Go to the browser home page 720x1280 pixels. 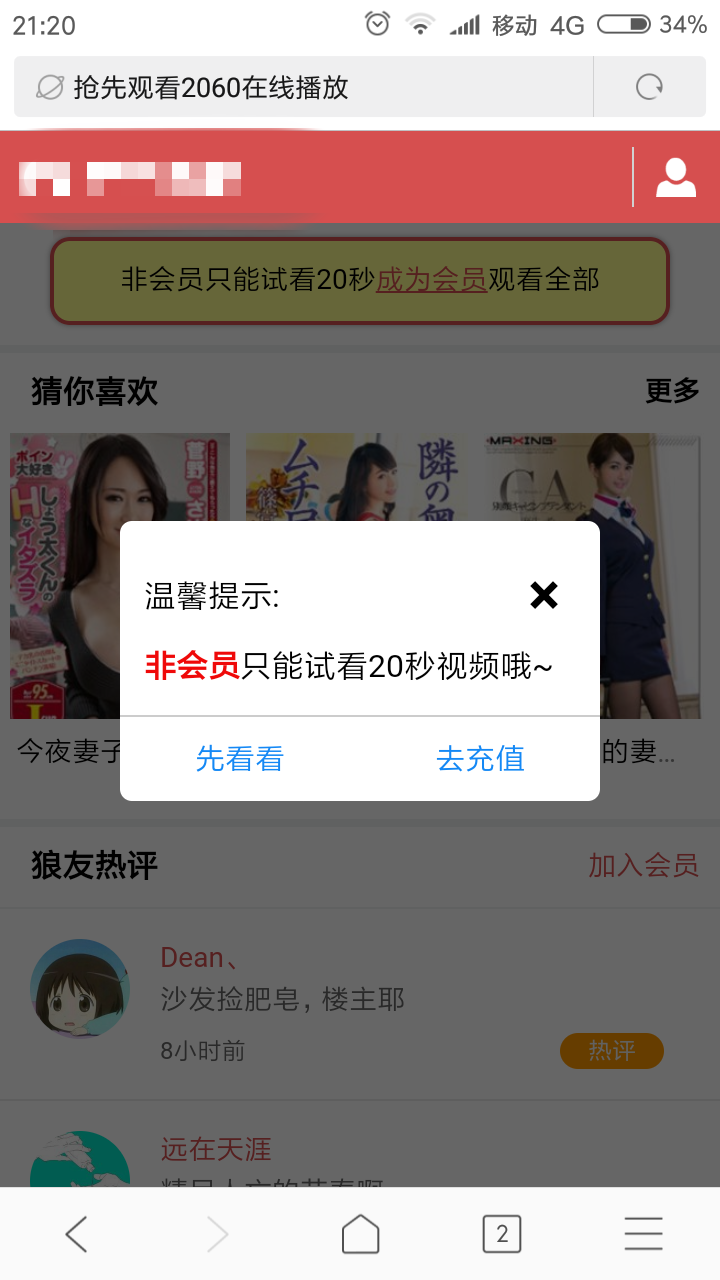tap(360, 1235)
